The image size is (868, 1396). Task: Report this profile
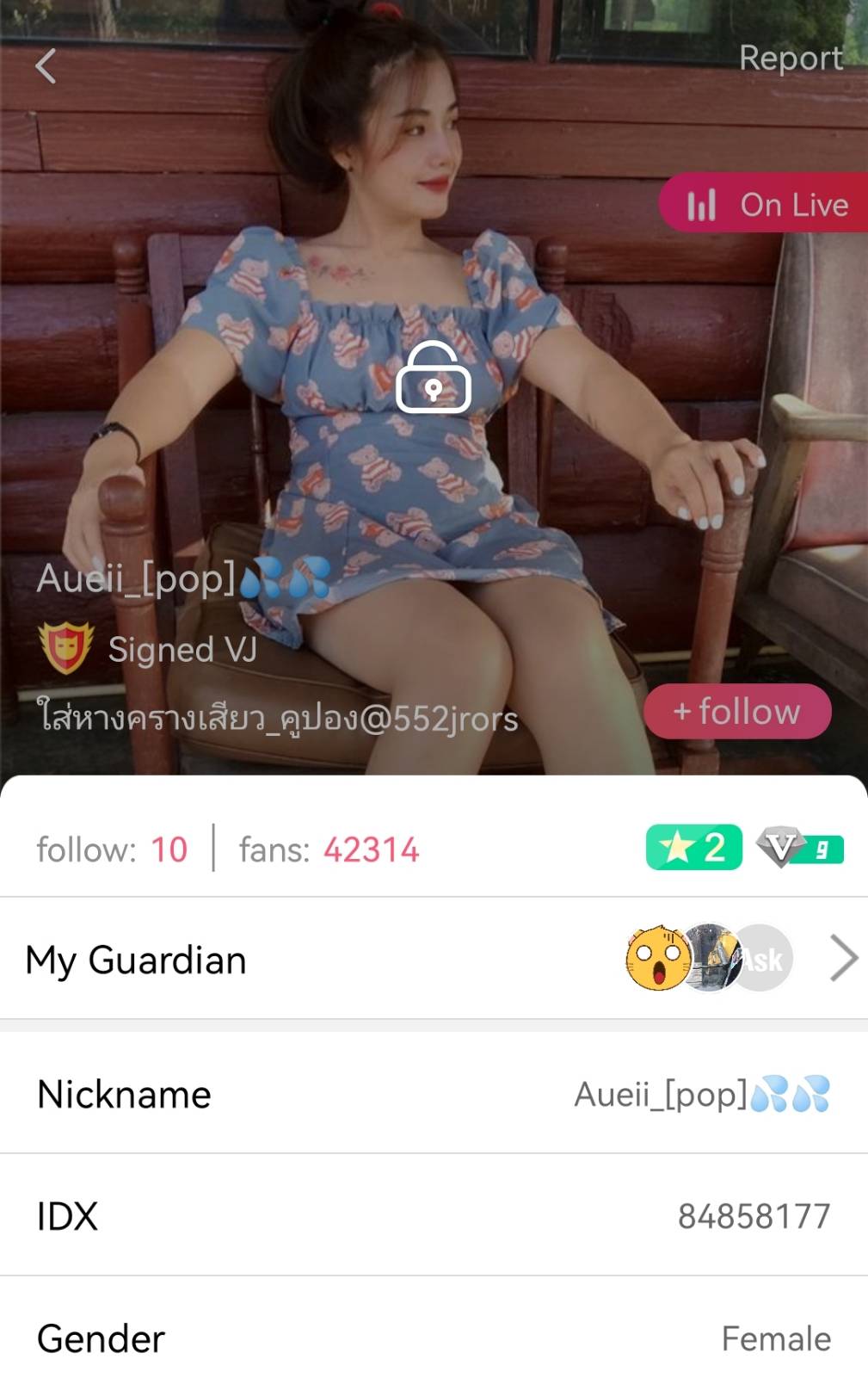click(790, 59)
